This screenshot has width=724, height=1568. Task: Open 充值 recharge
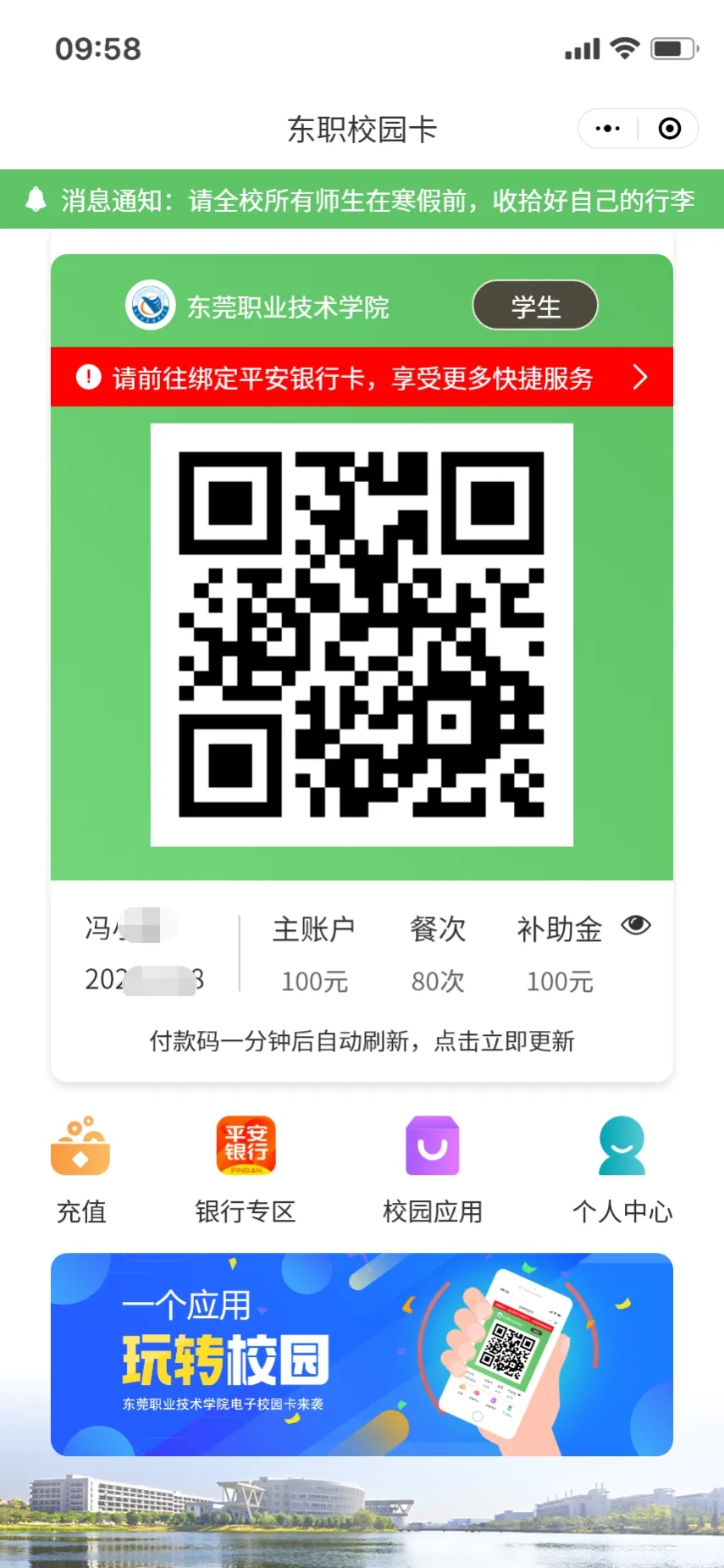(80, 1169)
